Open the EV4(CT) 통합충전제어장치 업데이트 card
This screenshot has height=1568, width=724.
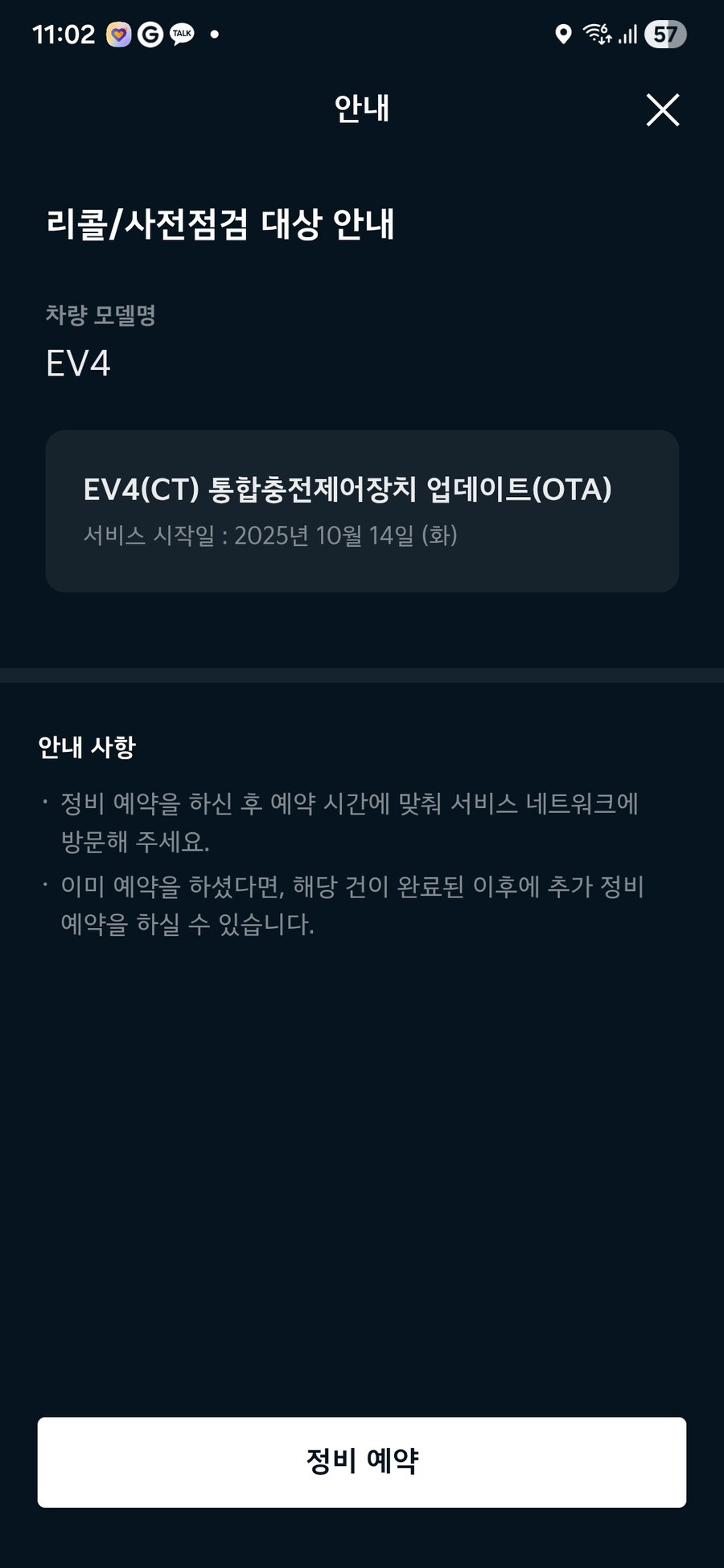tap(362, 511)
